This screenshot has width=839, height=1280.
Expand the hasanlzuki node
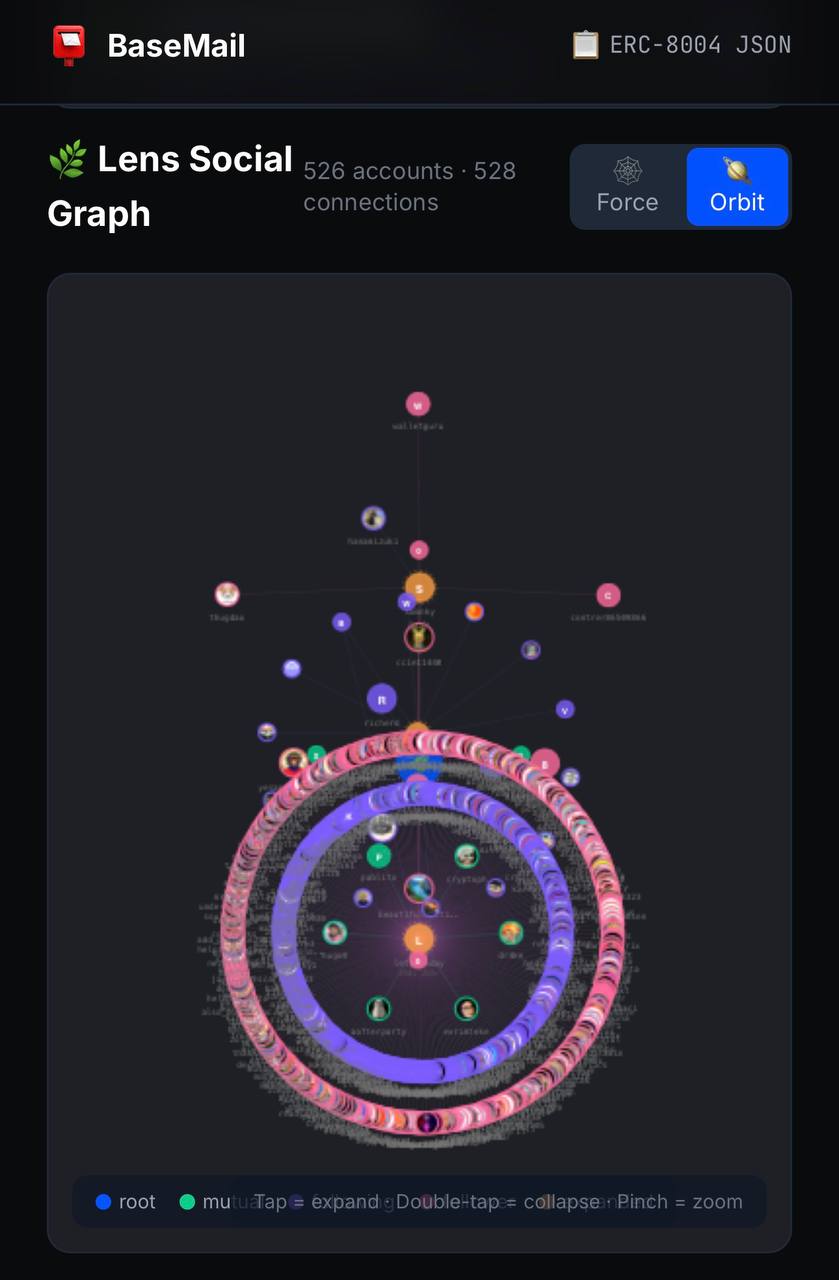(x=372, y=518)
